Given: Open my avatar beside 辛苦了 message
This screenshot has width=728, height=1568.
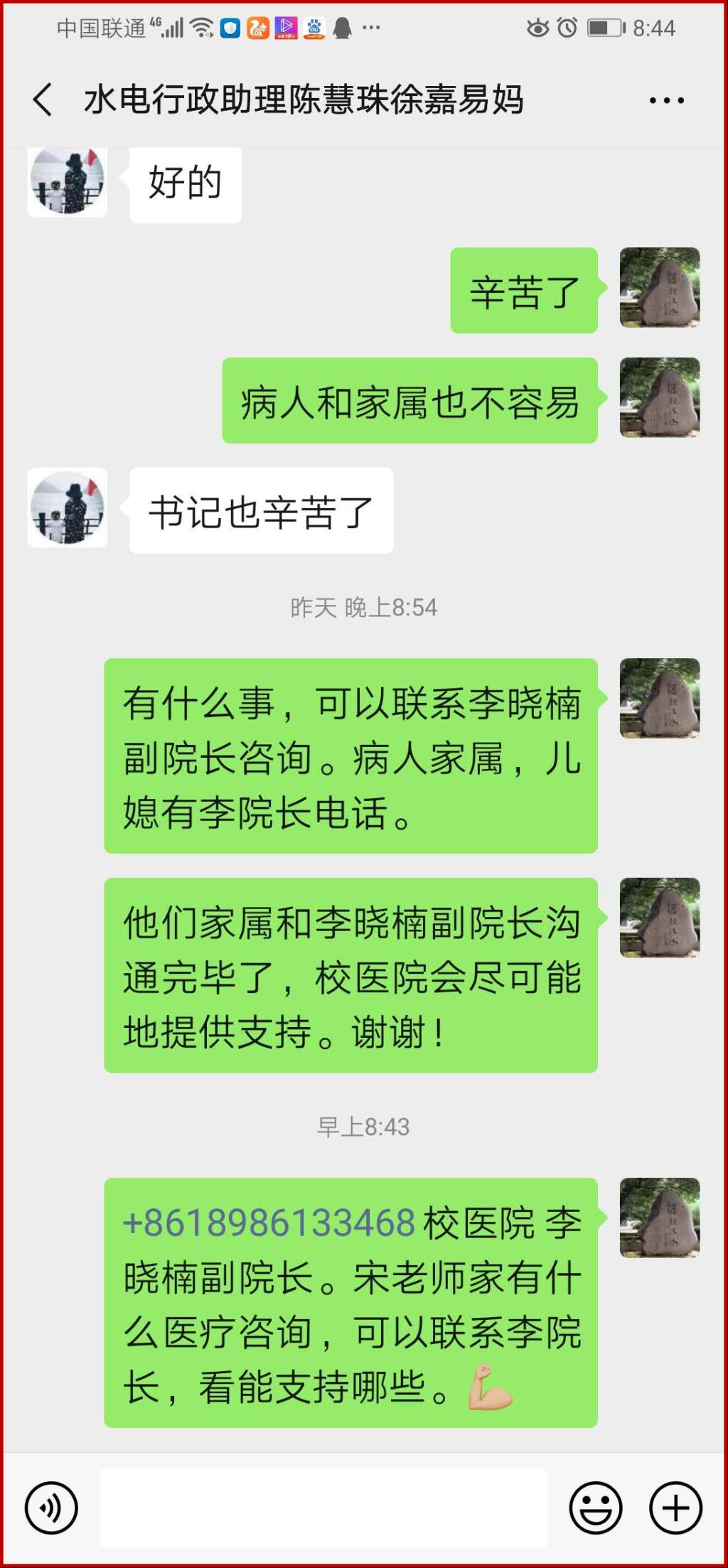Looking at the screenshot, I should [x=660, y=288].
